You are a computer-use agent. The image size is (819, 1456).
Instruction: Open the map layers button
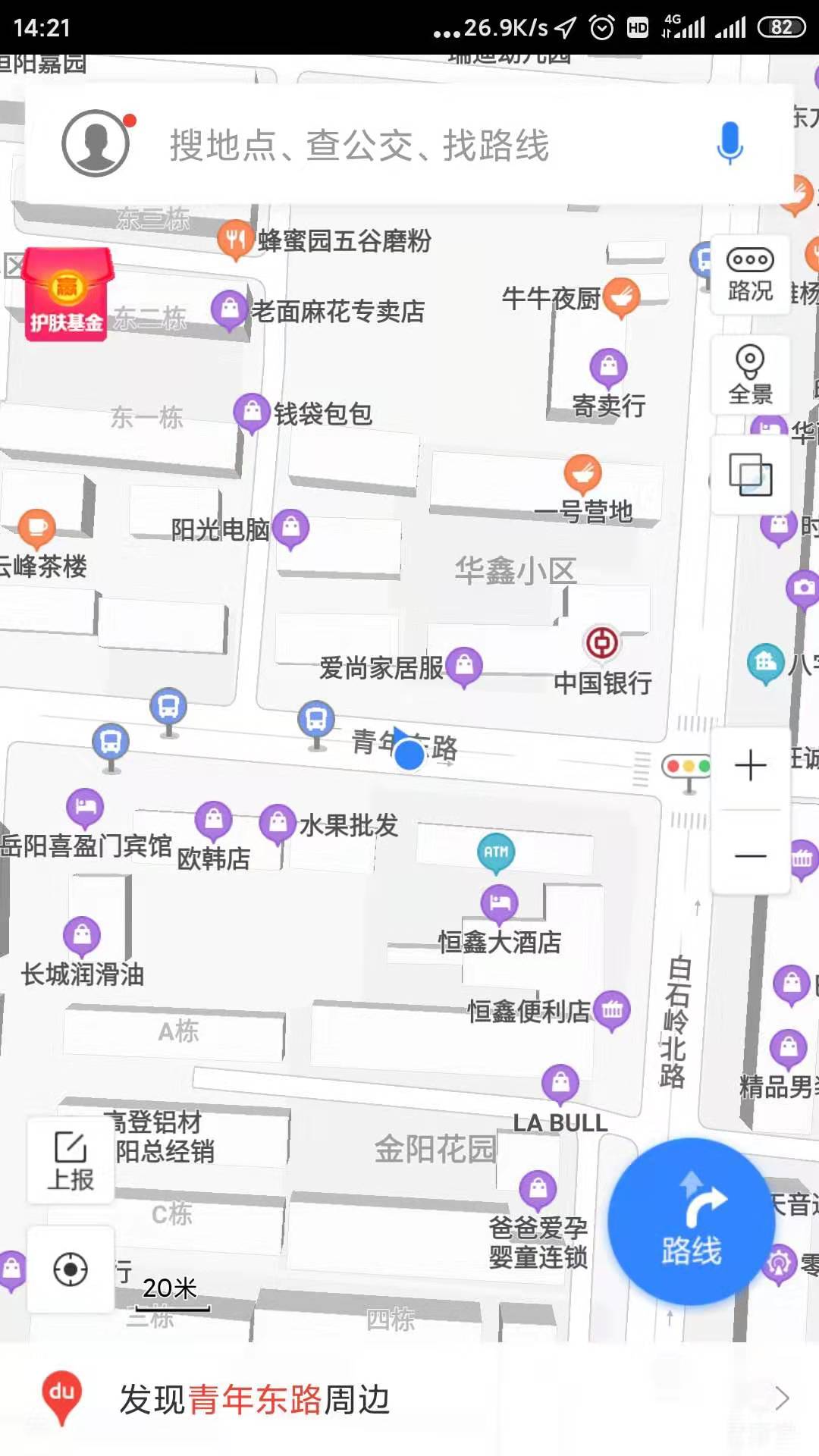click(x=750, y=475)
